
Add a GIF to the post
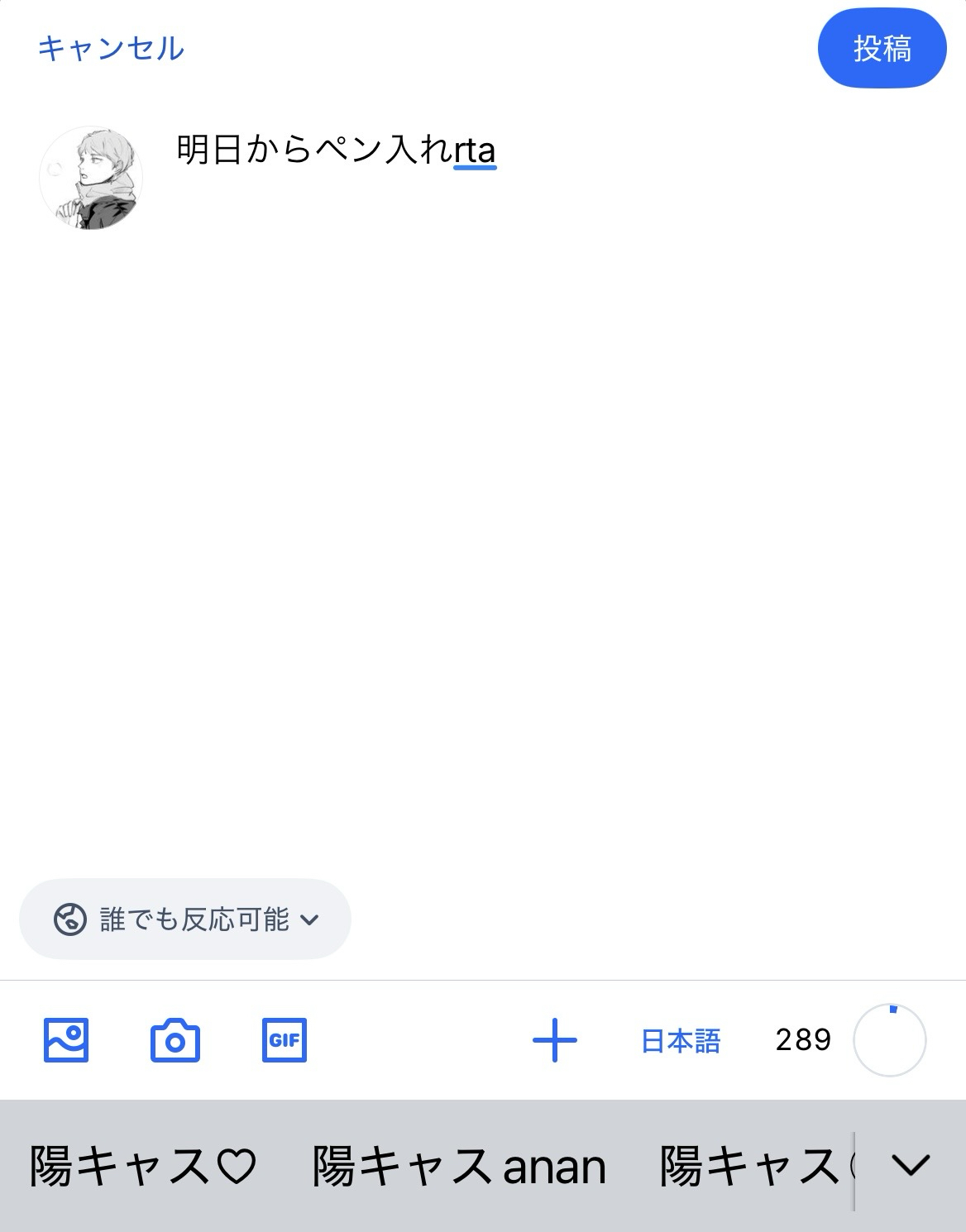[x=284, y=1039]
